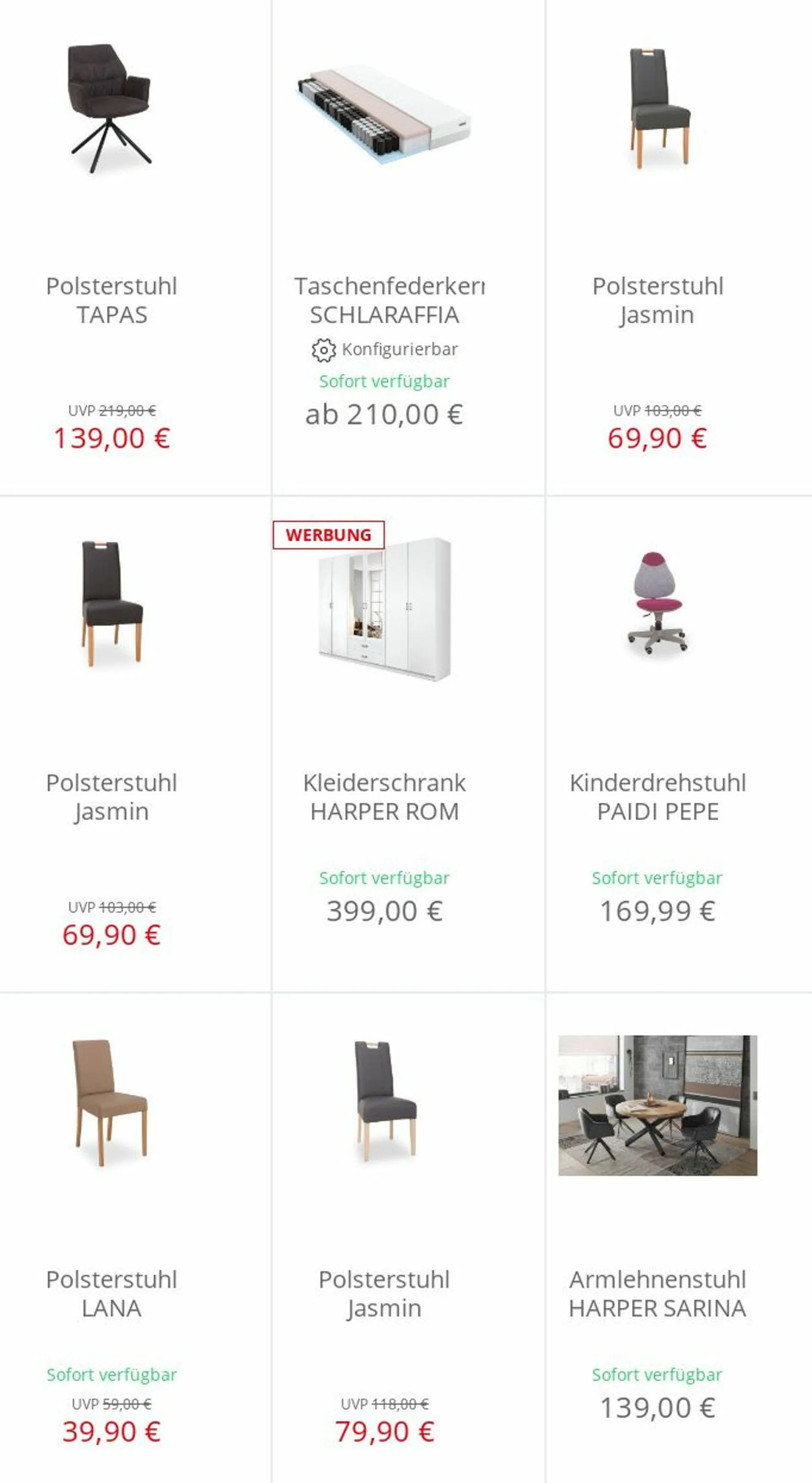
Task: Select the Kinderdrehstuhl PAIDI PEPE card
Action: click(657, 797)
